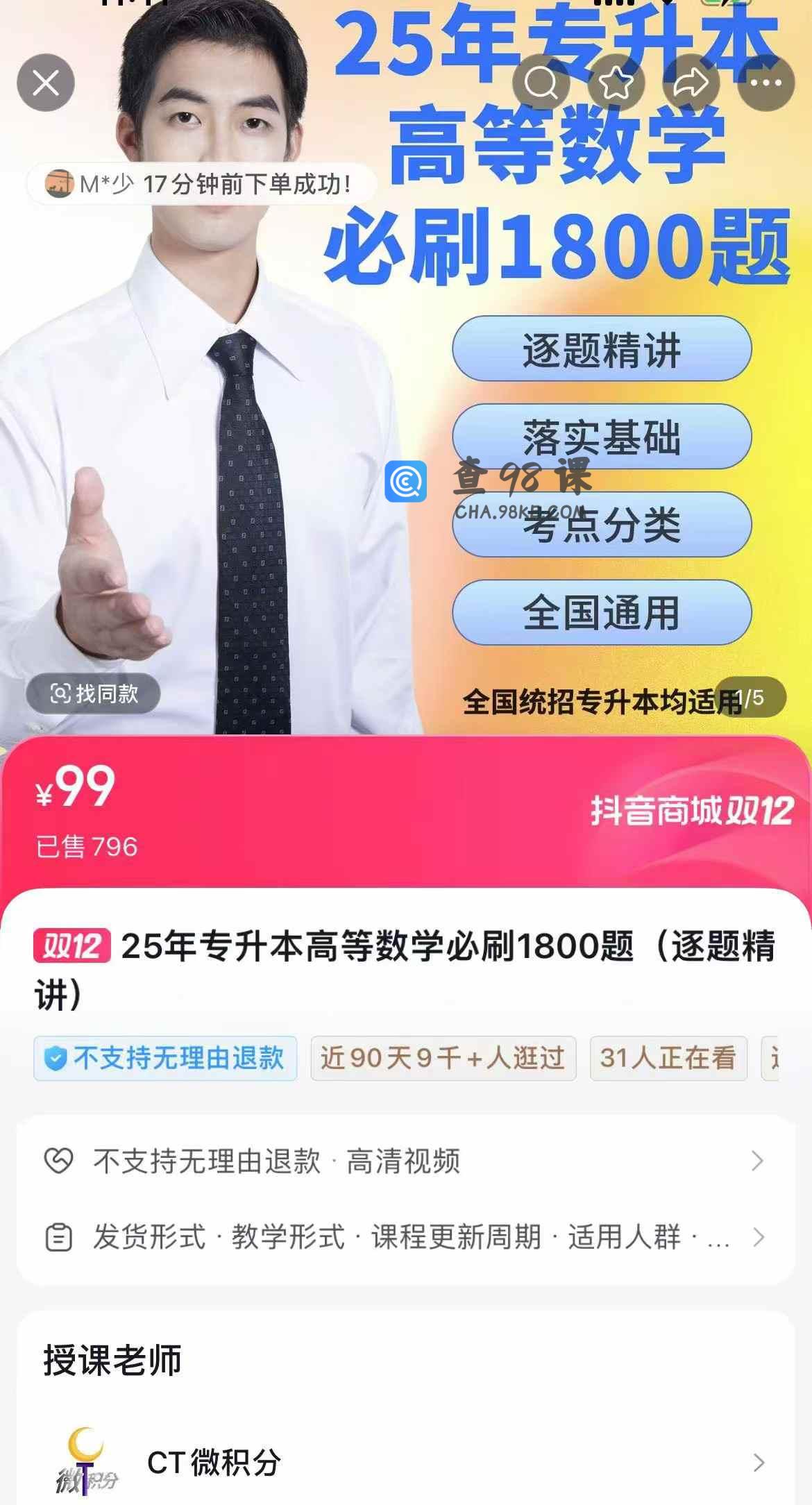Share this product
This screenshot has width=812, height=1505.
pos(691,83)
